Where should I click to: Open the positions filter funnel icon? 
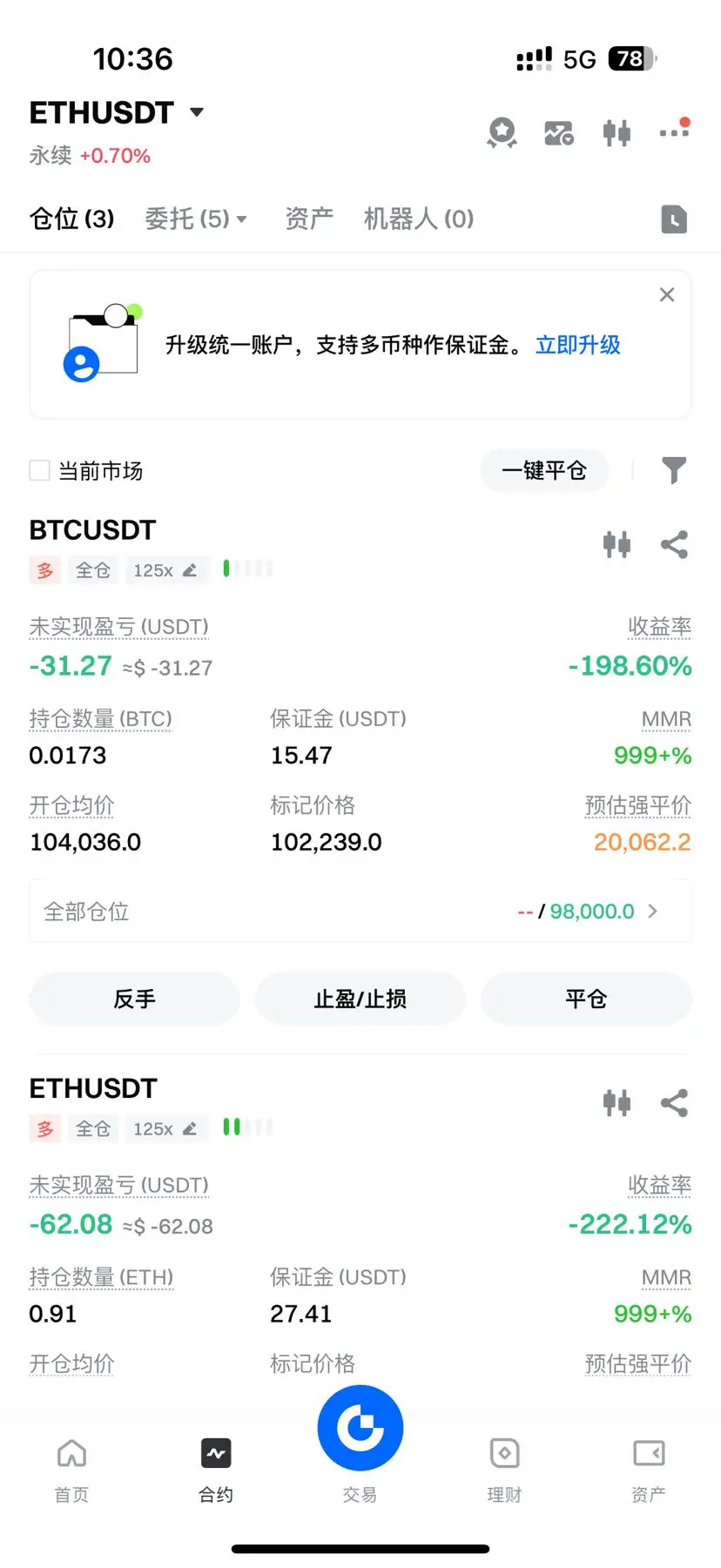click(673, 470)
